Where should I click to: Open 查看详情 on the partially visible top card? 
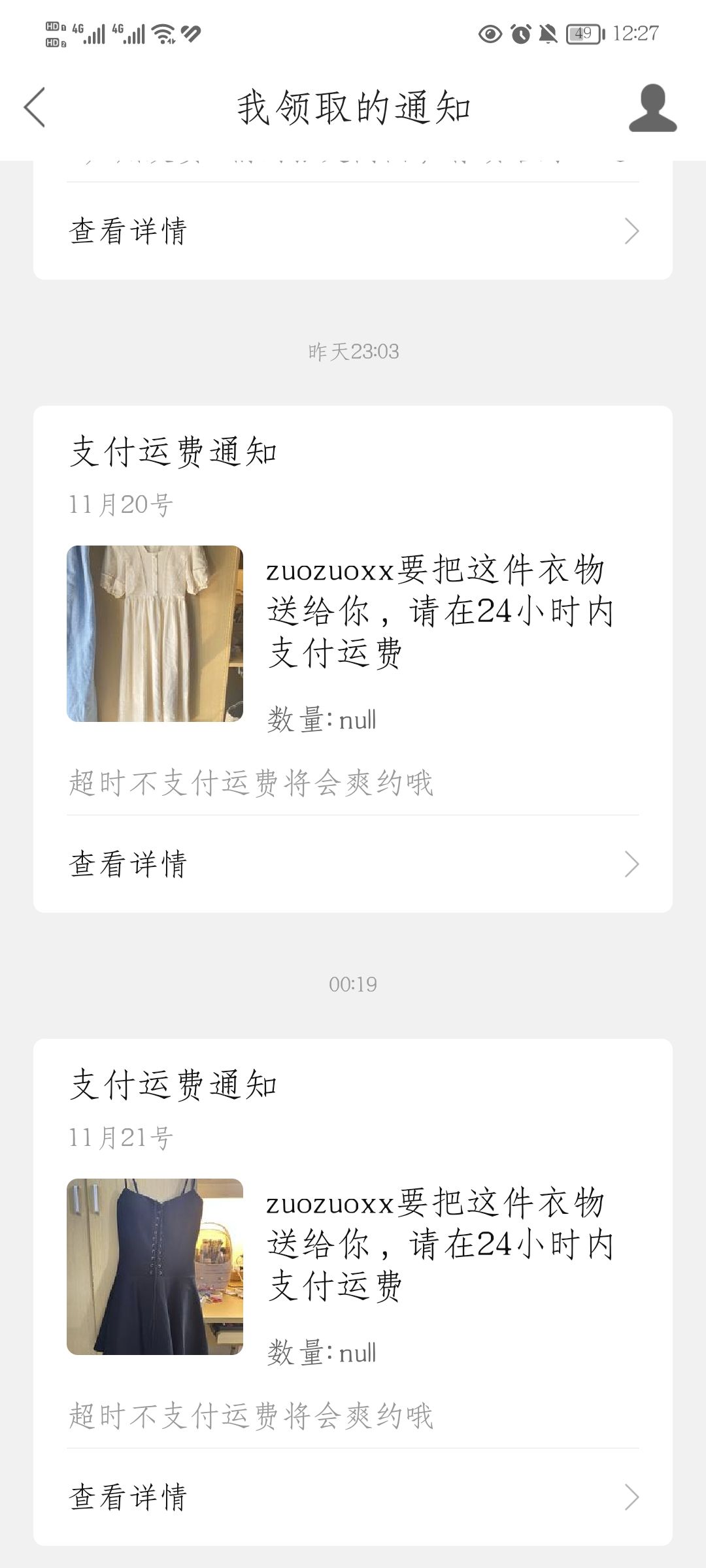353,231
